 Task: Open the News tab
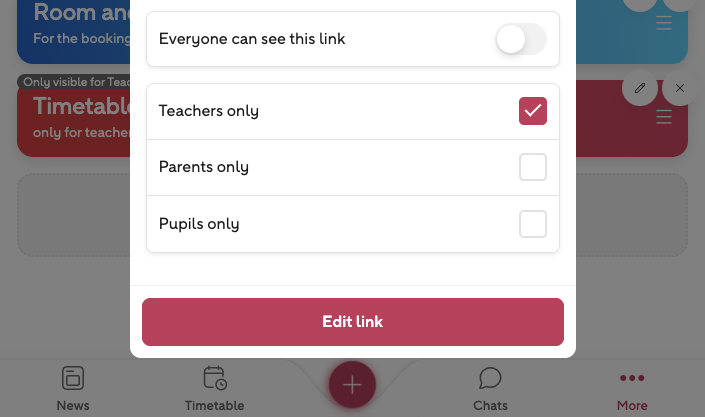pos(73,388)
